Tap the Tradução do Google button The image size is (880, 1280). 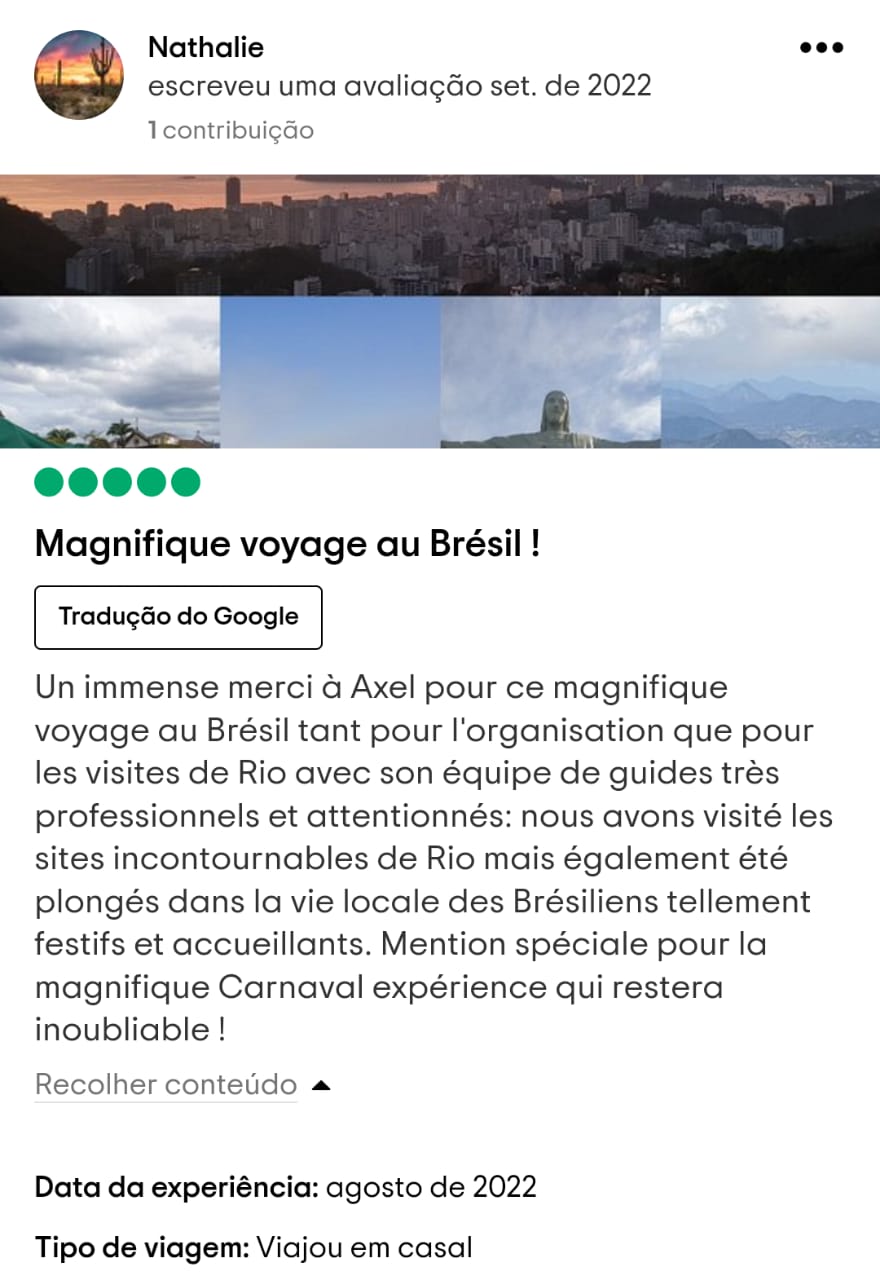[178, 617]
